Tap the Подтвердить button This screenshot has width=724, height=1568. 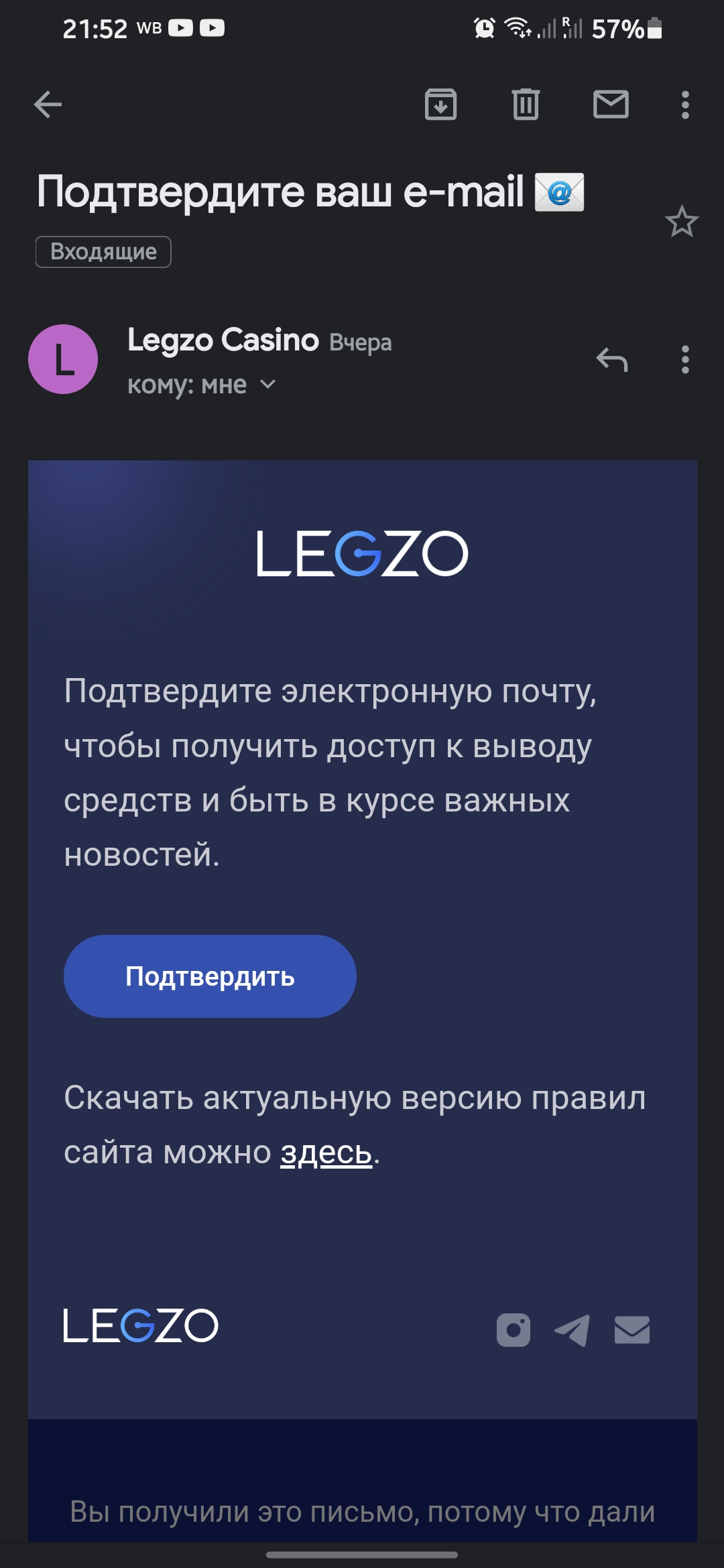click(x=210, y=976)
